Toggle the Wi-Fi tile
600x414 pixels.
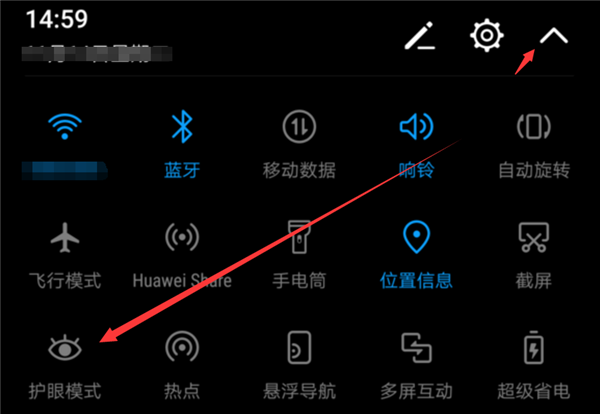pos(64,127)
